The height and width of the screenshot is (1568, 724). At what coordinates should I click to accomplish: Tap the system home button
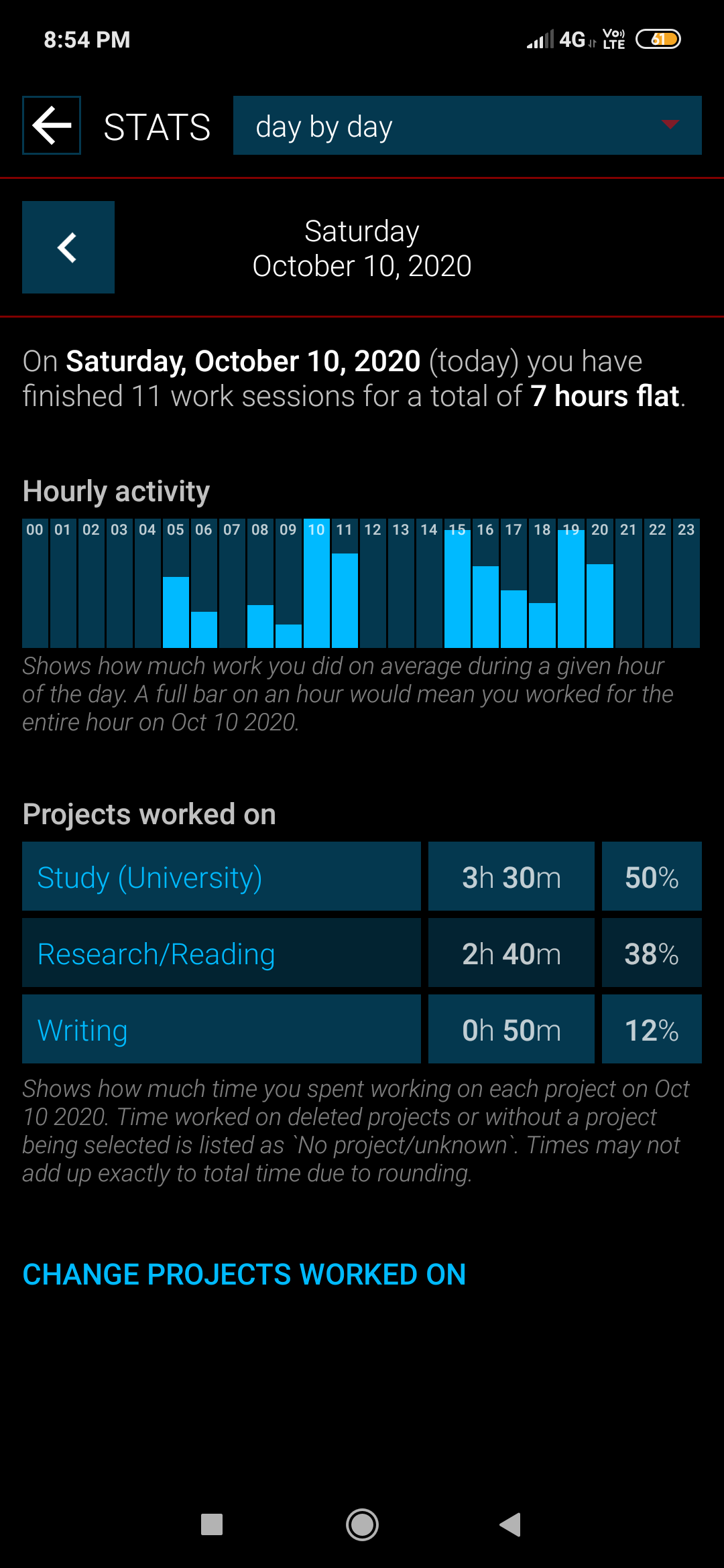362,1525
